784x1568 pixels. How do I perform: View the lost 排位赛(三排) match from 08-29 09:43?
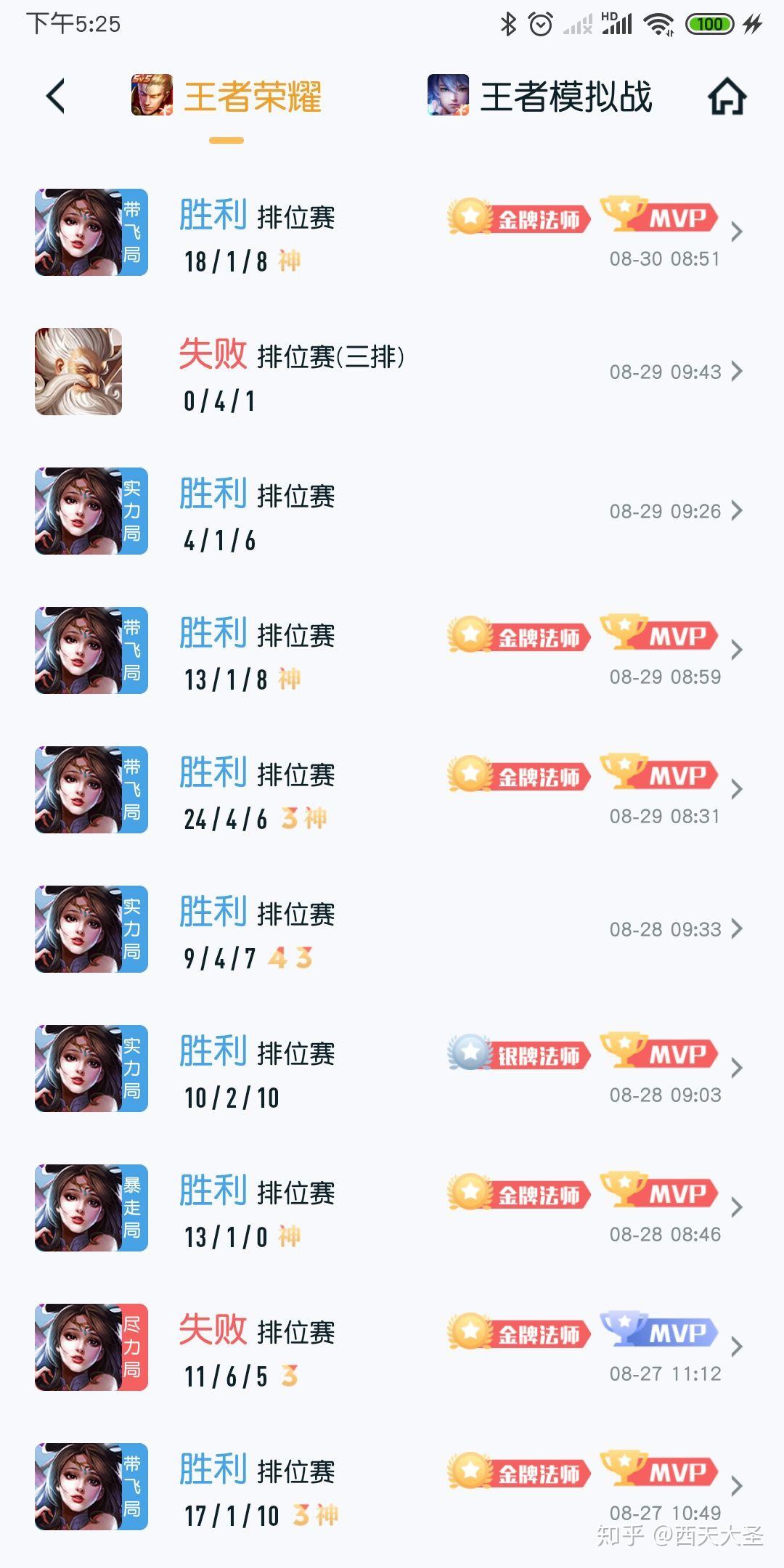391,372
